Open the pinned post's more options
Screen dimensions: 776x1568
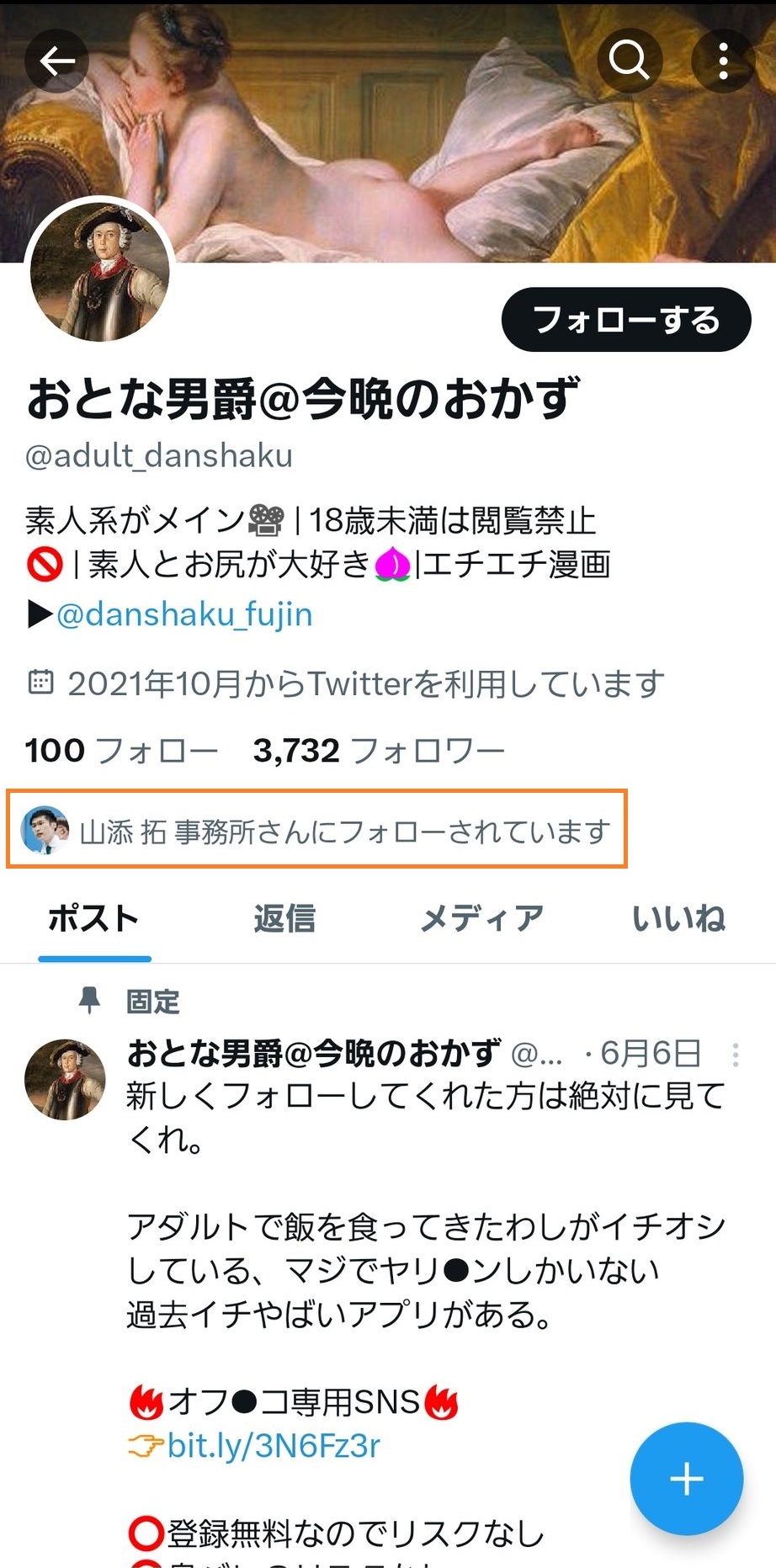[735, 1055]
